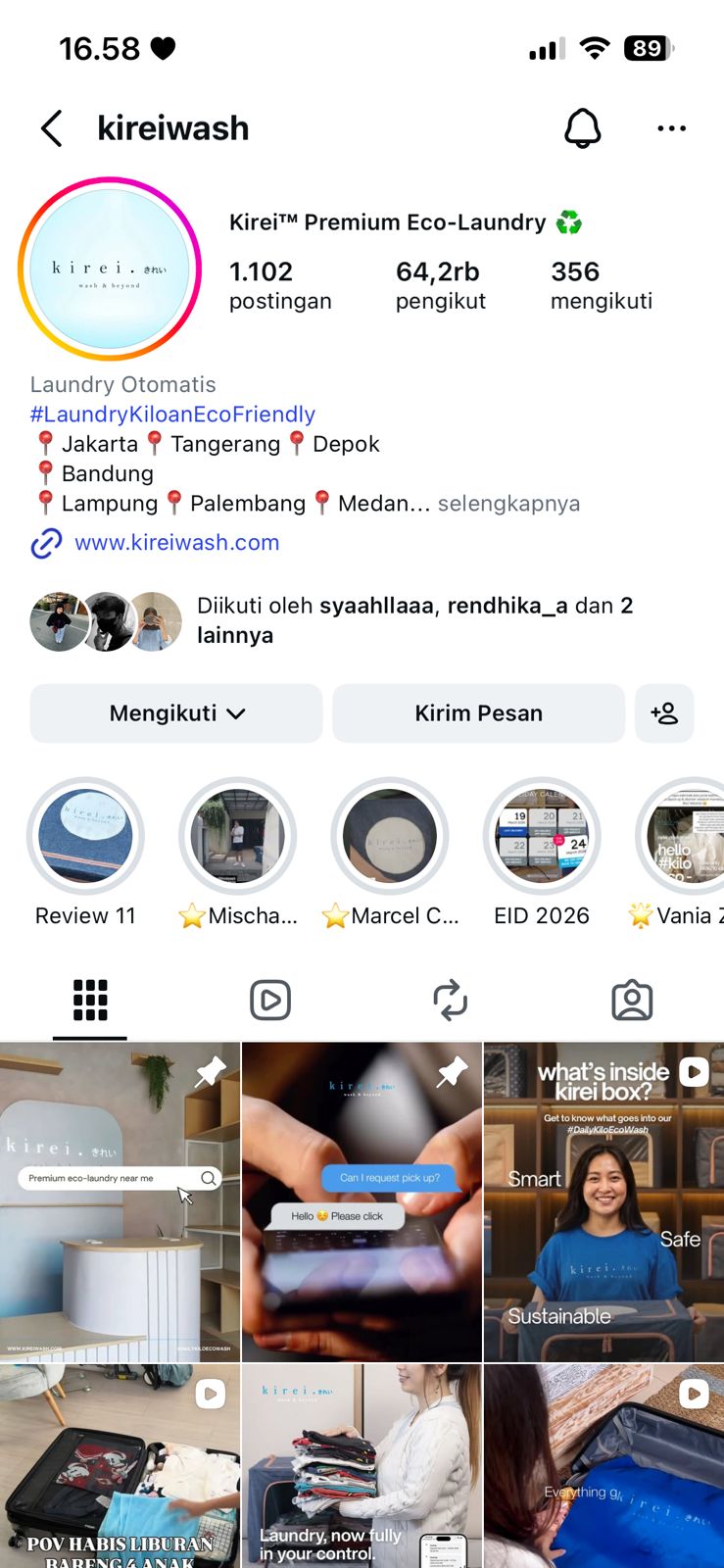Open the EID 2026 highlight
This screenshot has width=724, height=1568.
coord(542,836)
